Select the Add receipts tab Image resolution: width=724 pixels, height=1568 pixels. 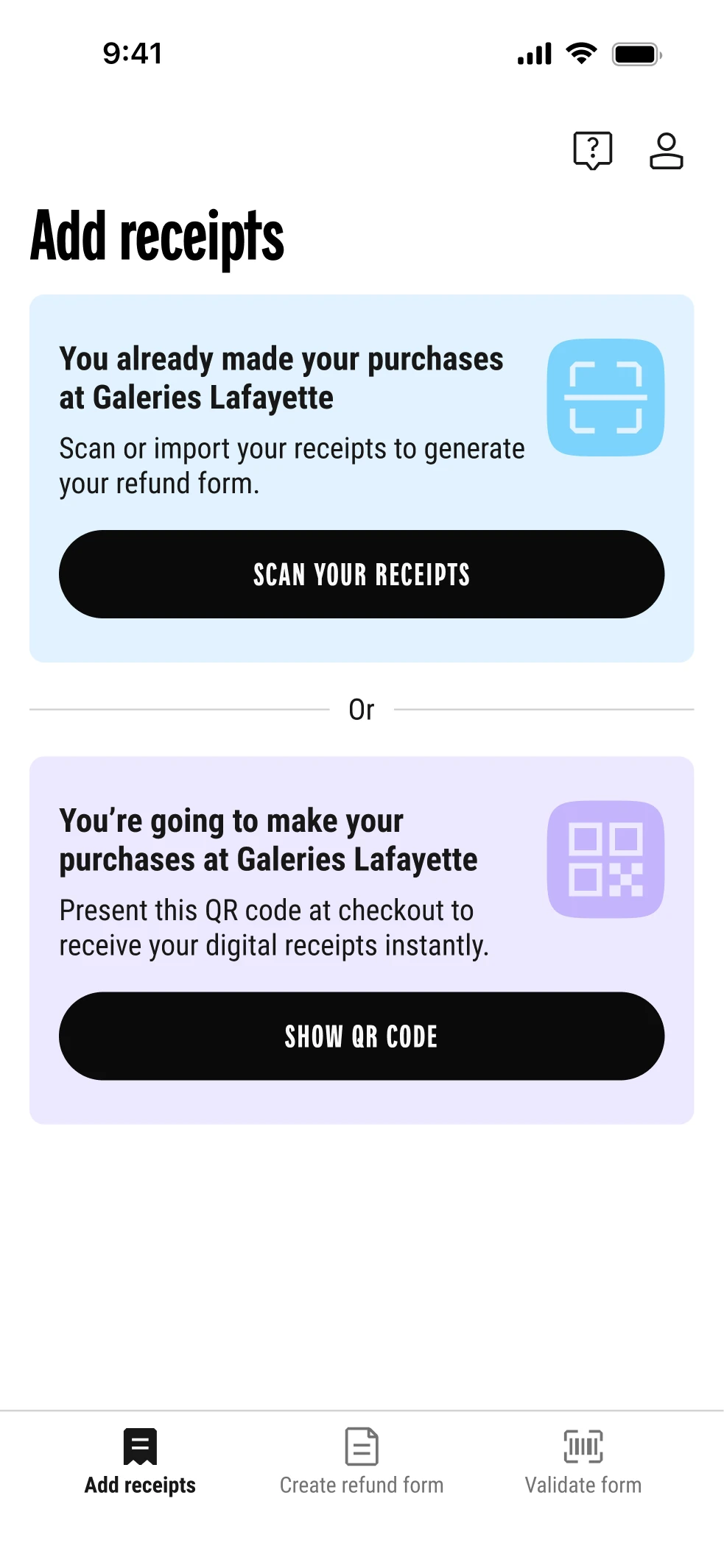click(x=140, y=1463)
